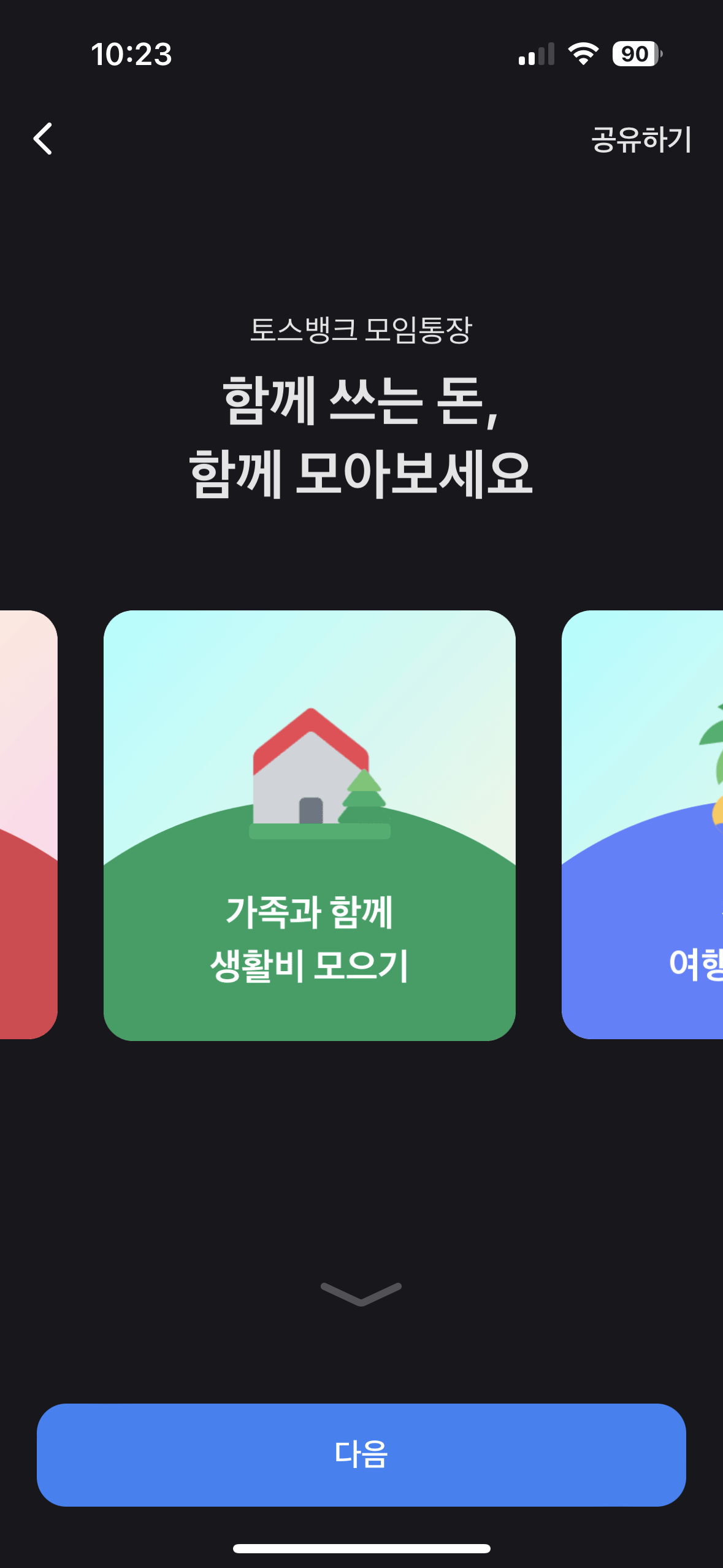Collapse the page via the downward arrow

(x=362, y=1294)
